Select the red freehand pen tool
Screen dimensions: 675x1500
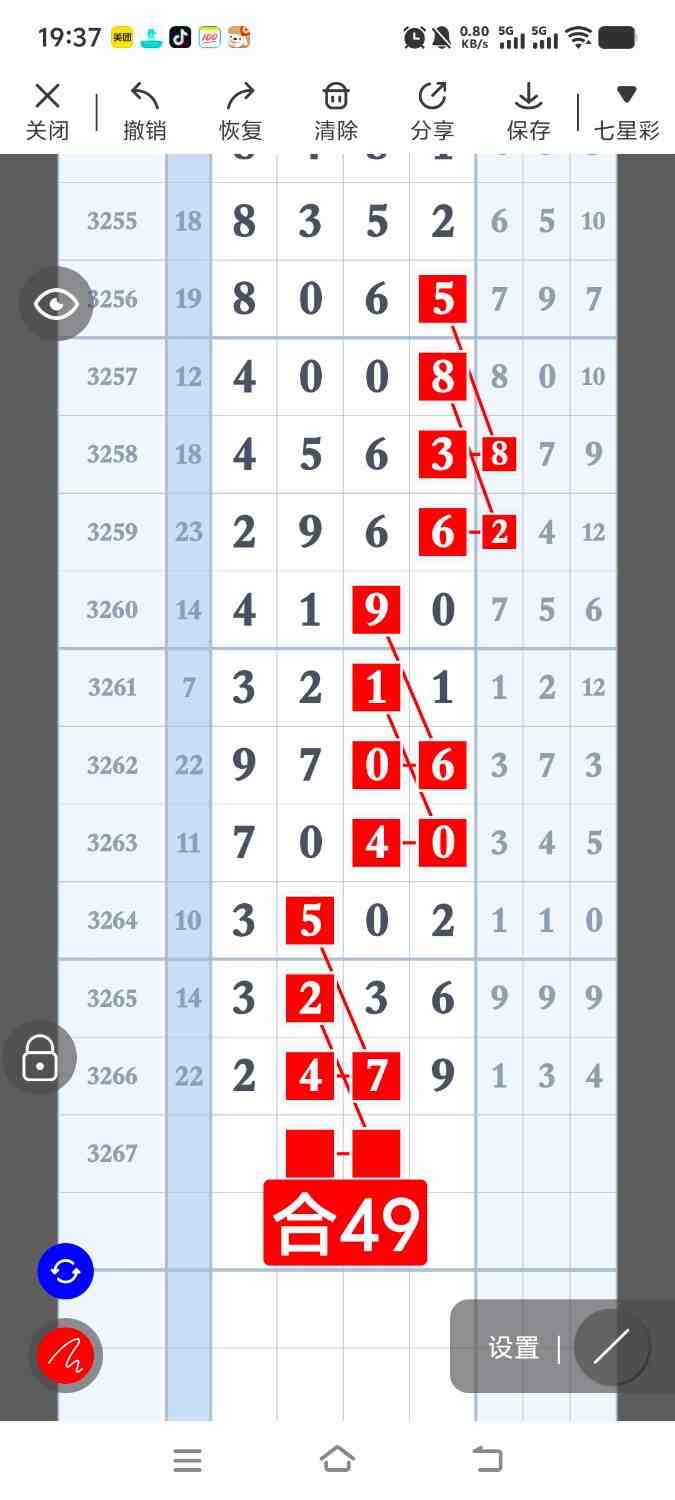(66, 1355)
